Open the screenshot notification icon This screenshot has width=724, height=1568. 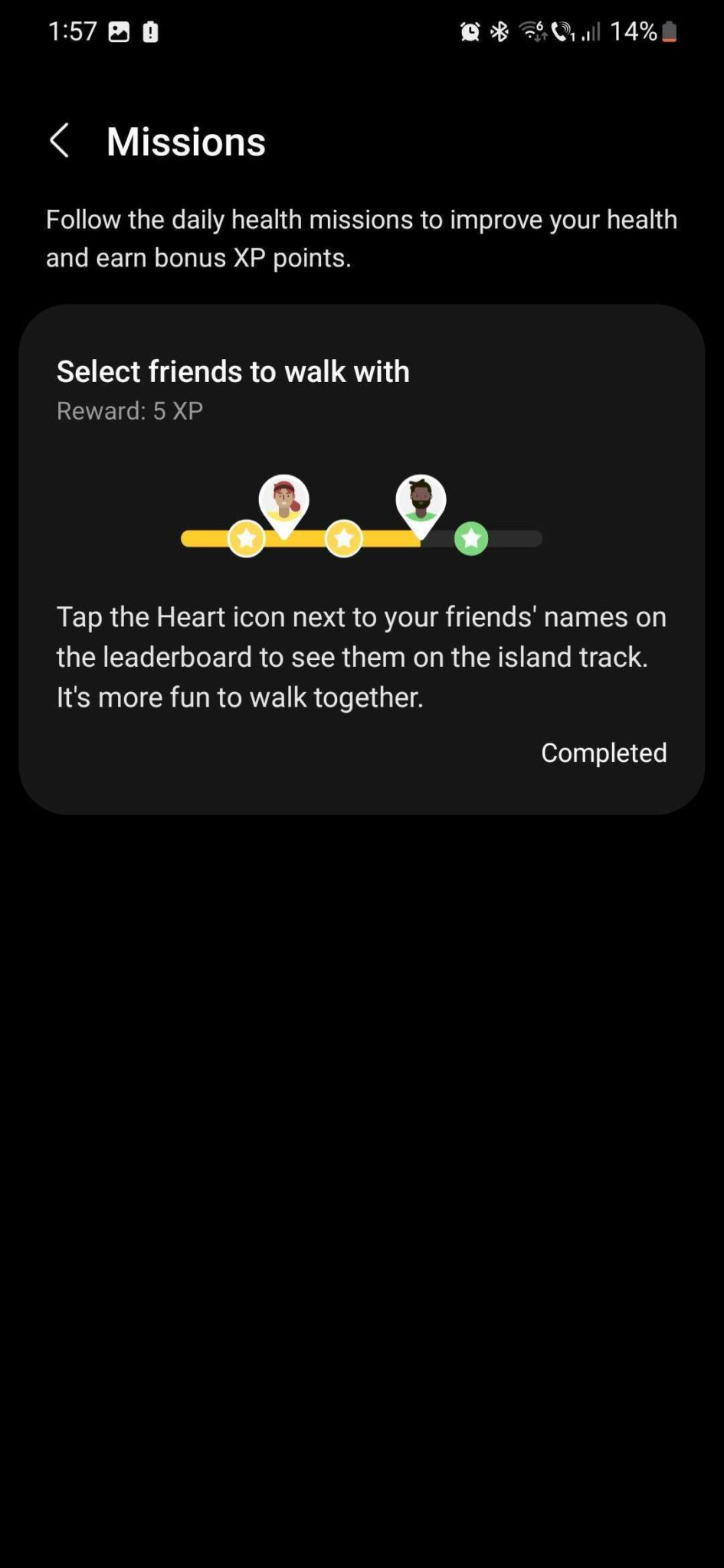(x=119, y=31)
